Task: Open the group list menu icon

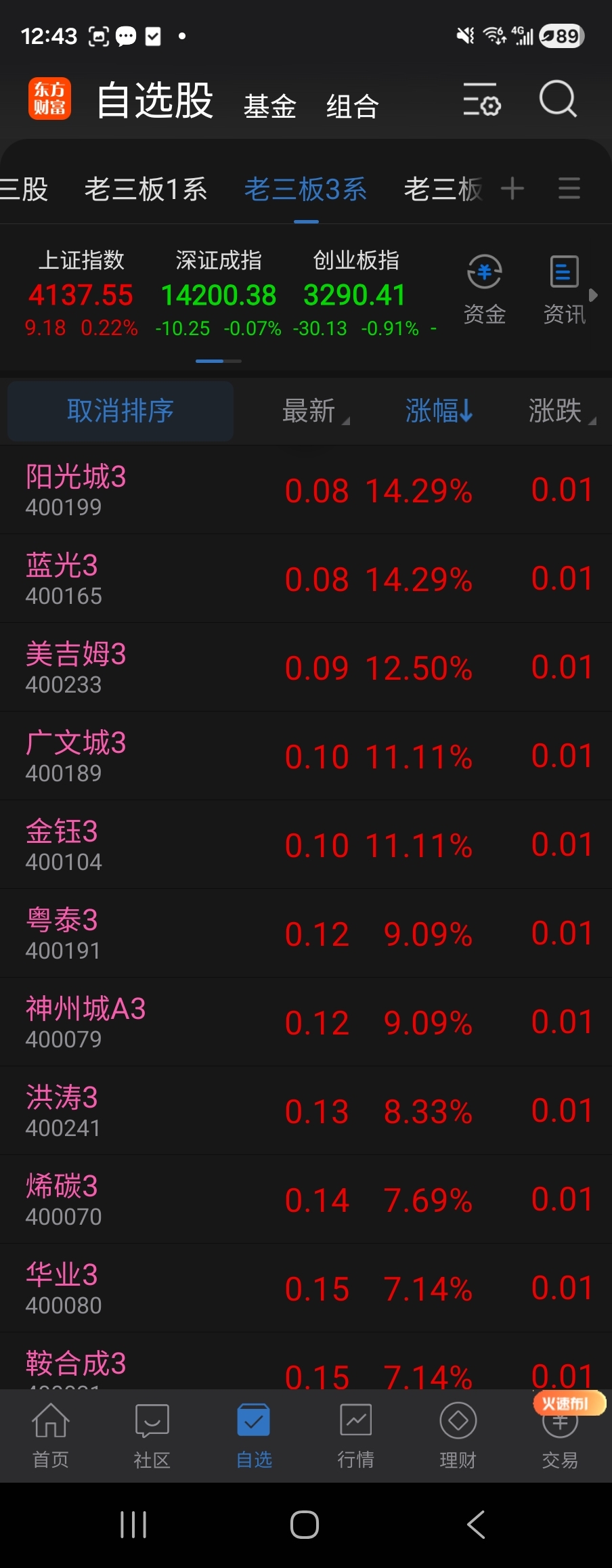Action: (x=569, y=188)
